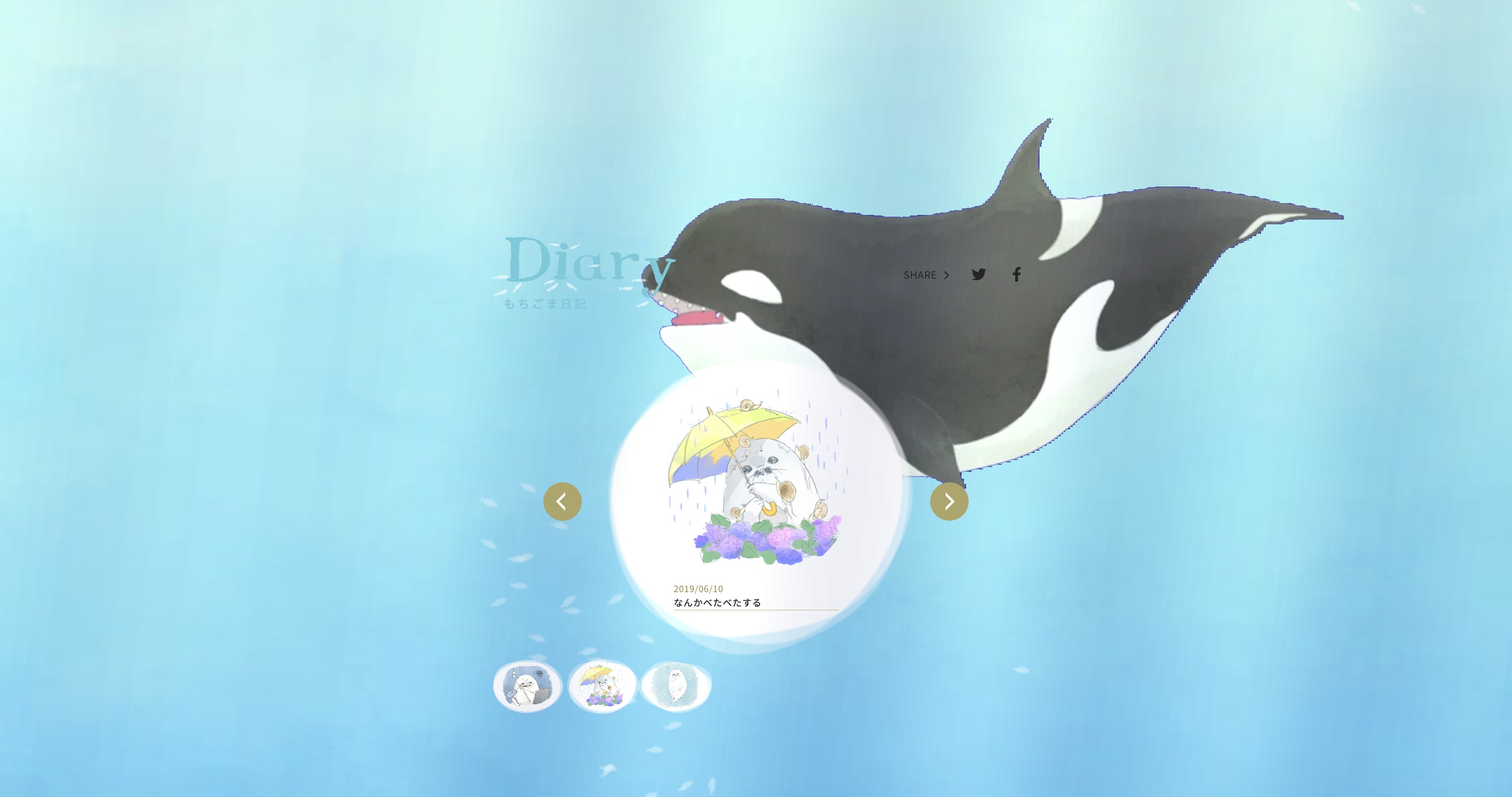Select the thumbnail of plain white seal
This screenshot has height=797, width=1512.
coord(676,685)
